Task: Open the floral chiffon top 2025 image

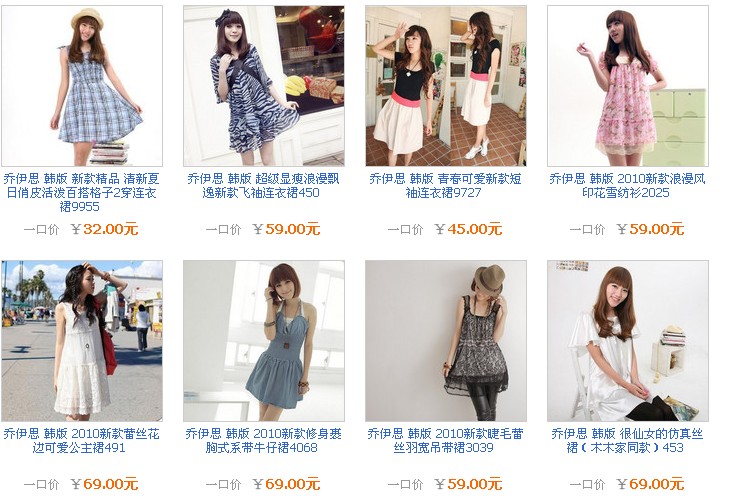Action: click(628, 86)
